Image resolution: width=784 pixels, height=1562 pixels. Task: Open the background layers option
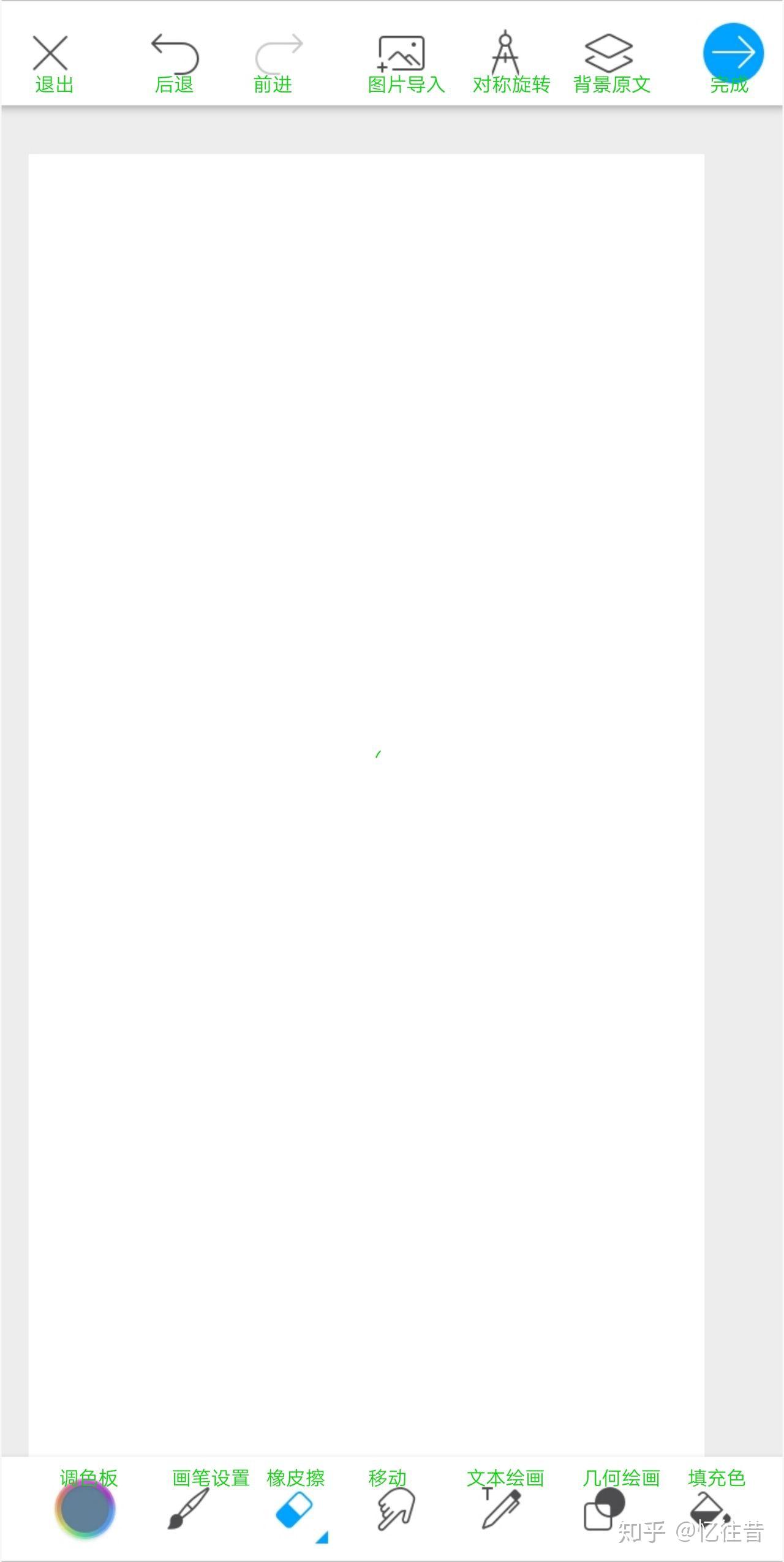pyautogui.click(x=608, y=53)
